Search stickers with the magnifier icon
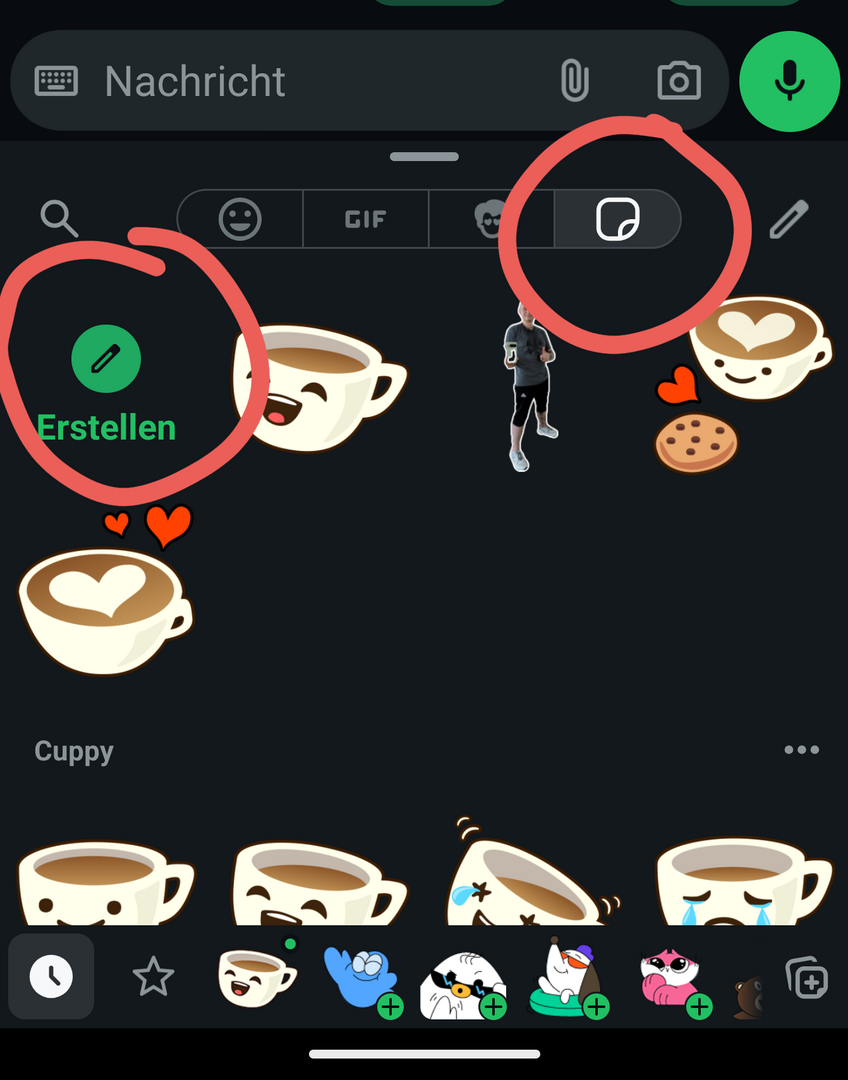The height and width of the screenshot is (1080, 848). click(x=59, y=218)
